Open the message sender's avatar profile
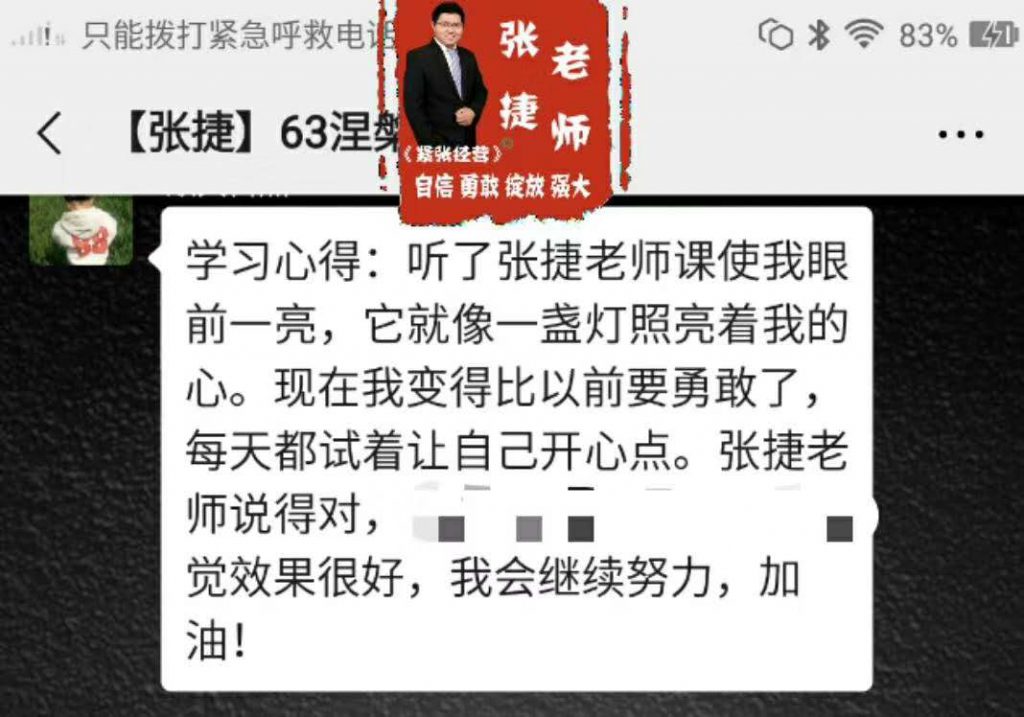The width and height of the screenshot is (1024, 717). point(81,231)
